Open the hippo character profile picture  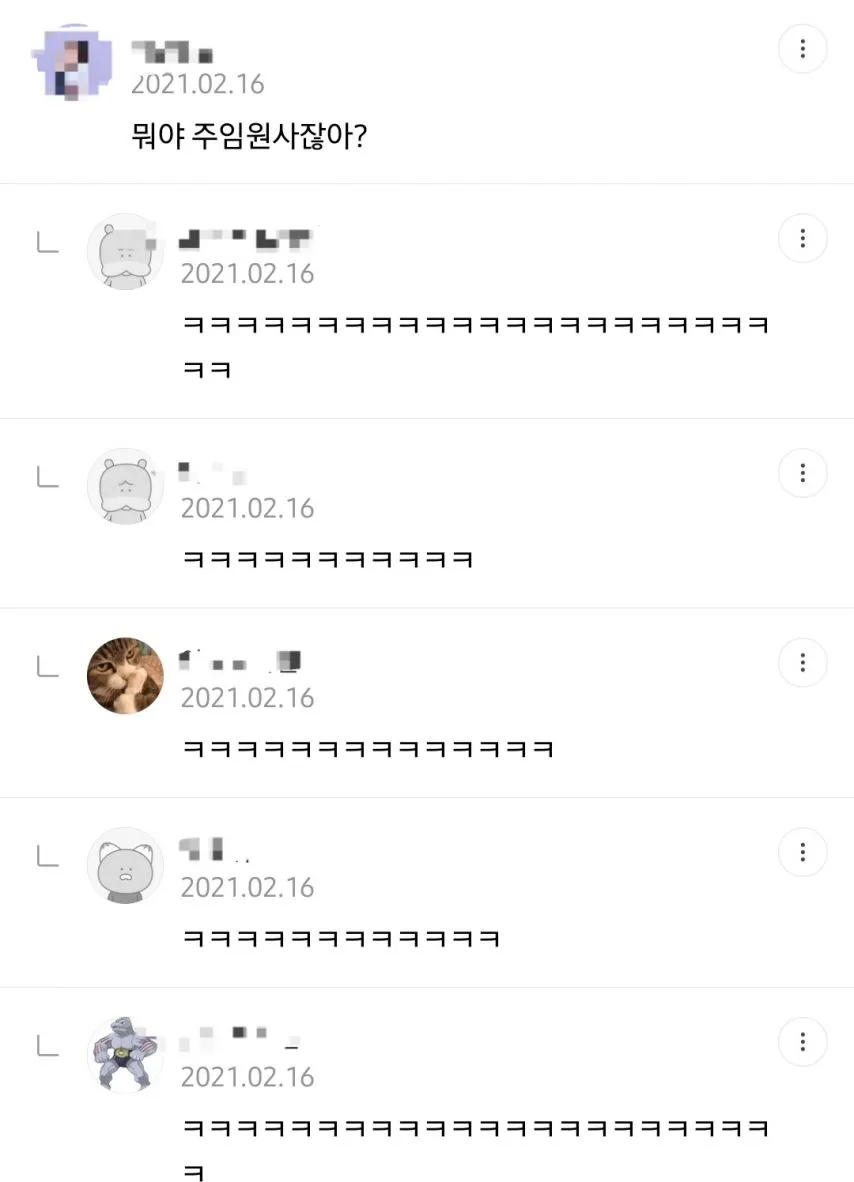coord(125,486)
